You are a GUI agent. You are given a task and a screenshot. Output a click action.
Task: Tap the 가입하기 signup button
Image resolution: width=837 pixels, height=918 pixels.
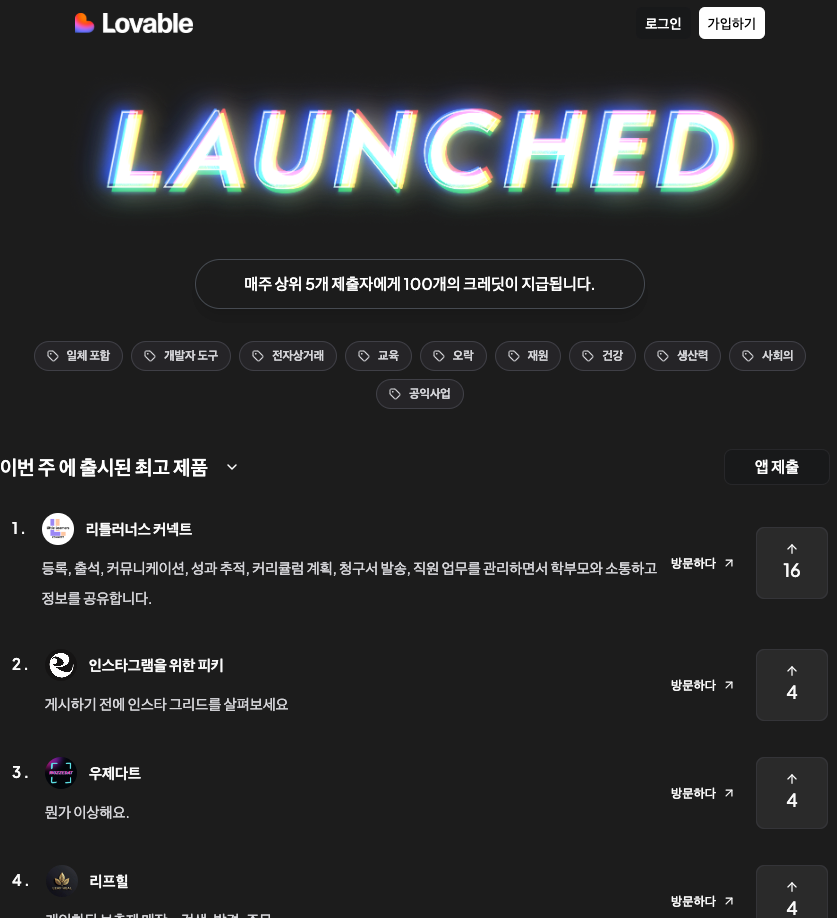tap(731, 23)
